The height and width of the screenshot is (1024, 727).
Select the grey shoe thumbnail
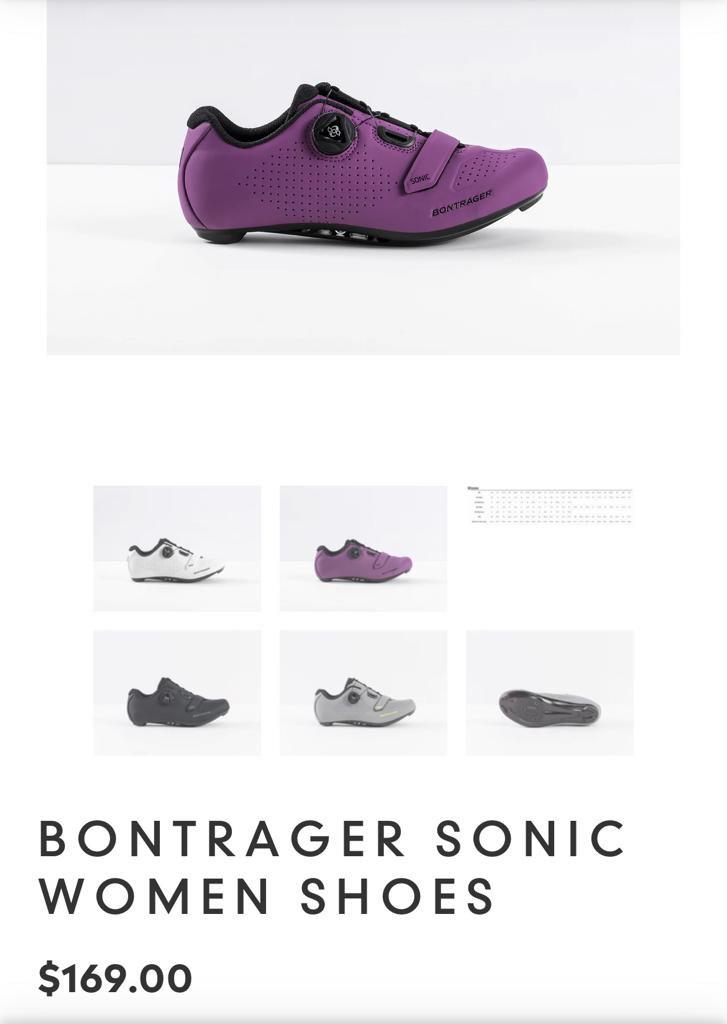coord(363,692)
